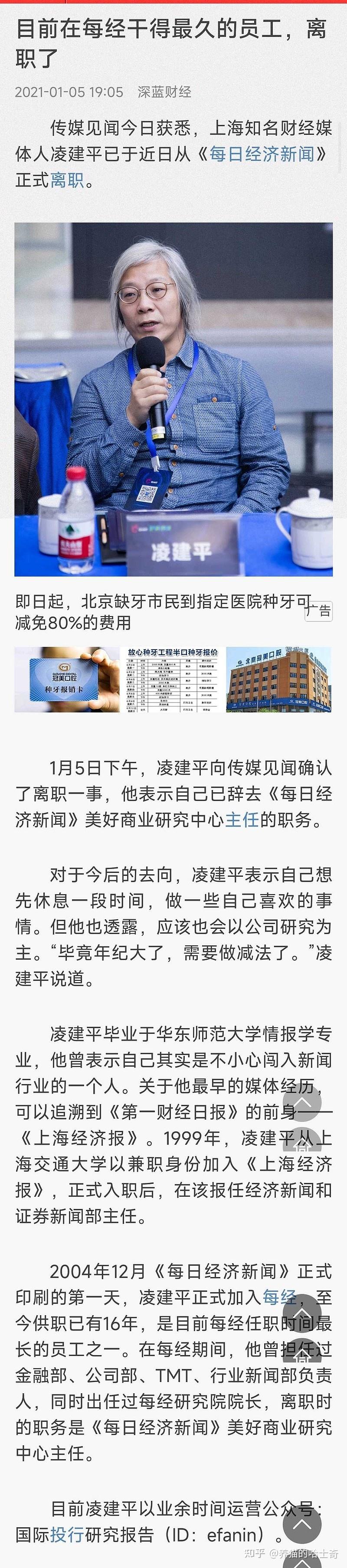Open the dental clinic building ad image
This screenshot has height=1568, width=347.
pyautogui.click(x=279, y=680)
